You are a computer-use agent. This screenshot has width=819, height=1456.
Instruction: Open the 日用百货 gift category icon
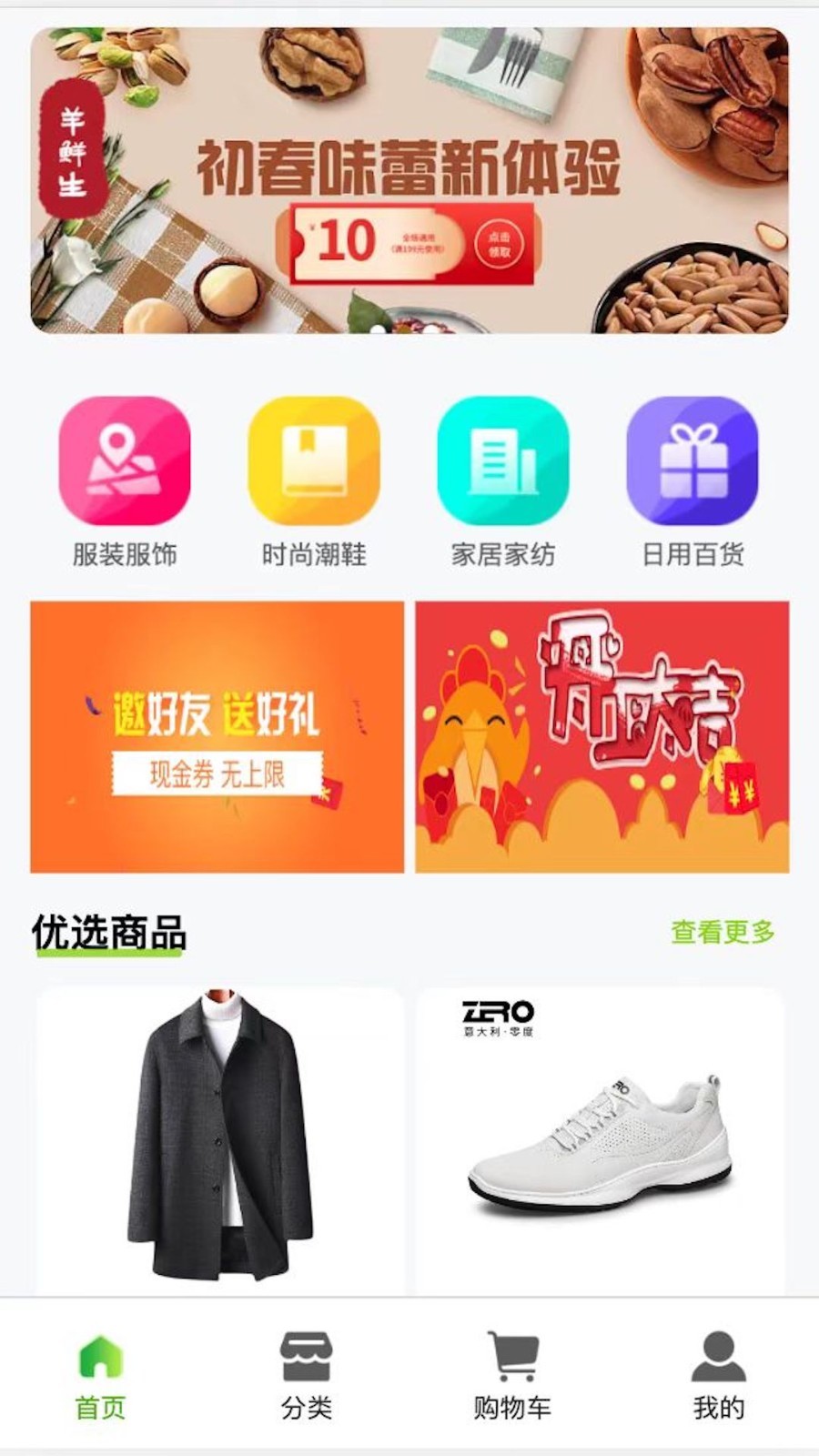(x=693, y=464)
